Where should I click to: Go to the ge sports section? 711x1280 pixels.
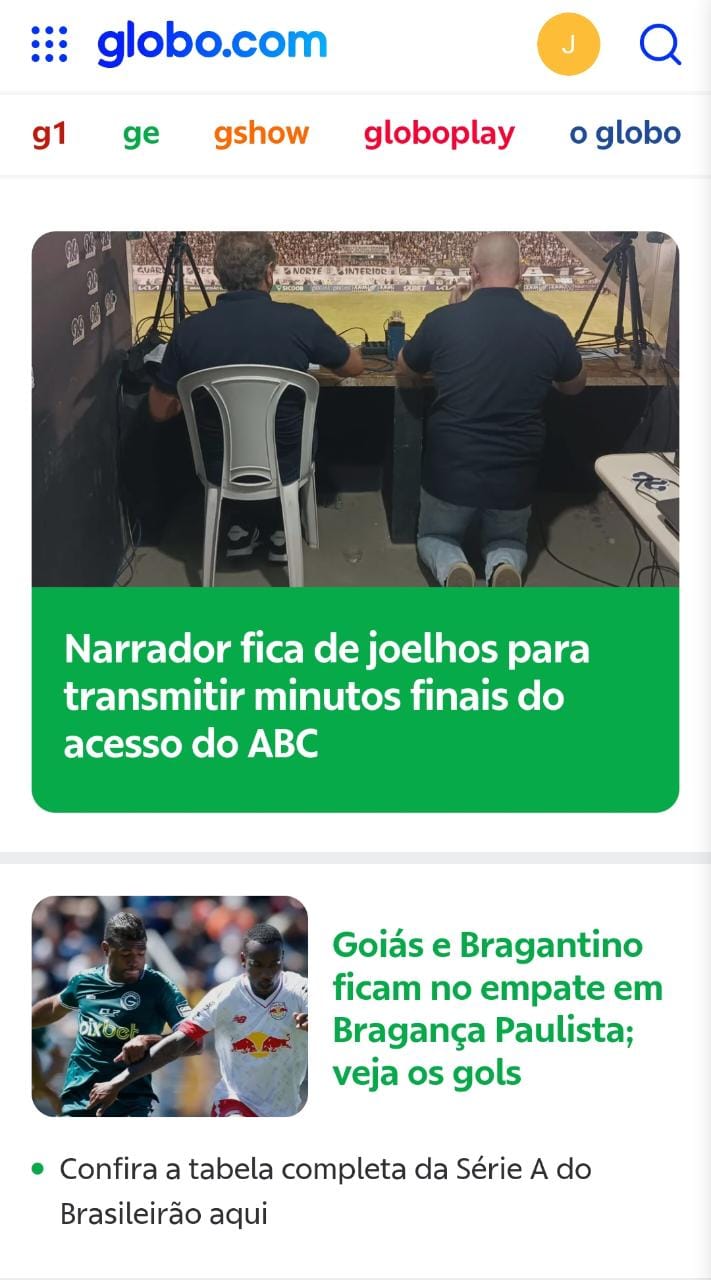point(141,134)
